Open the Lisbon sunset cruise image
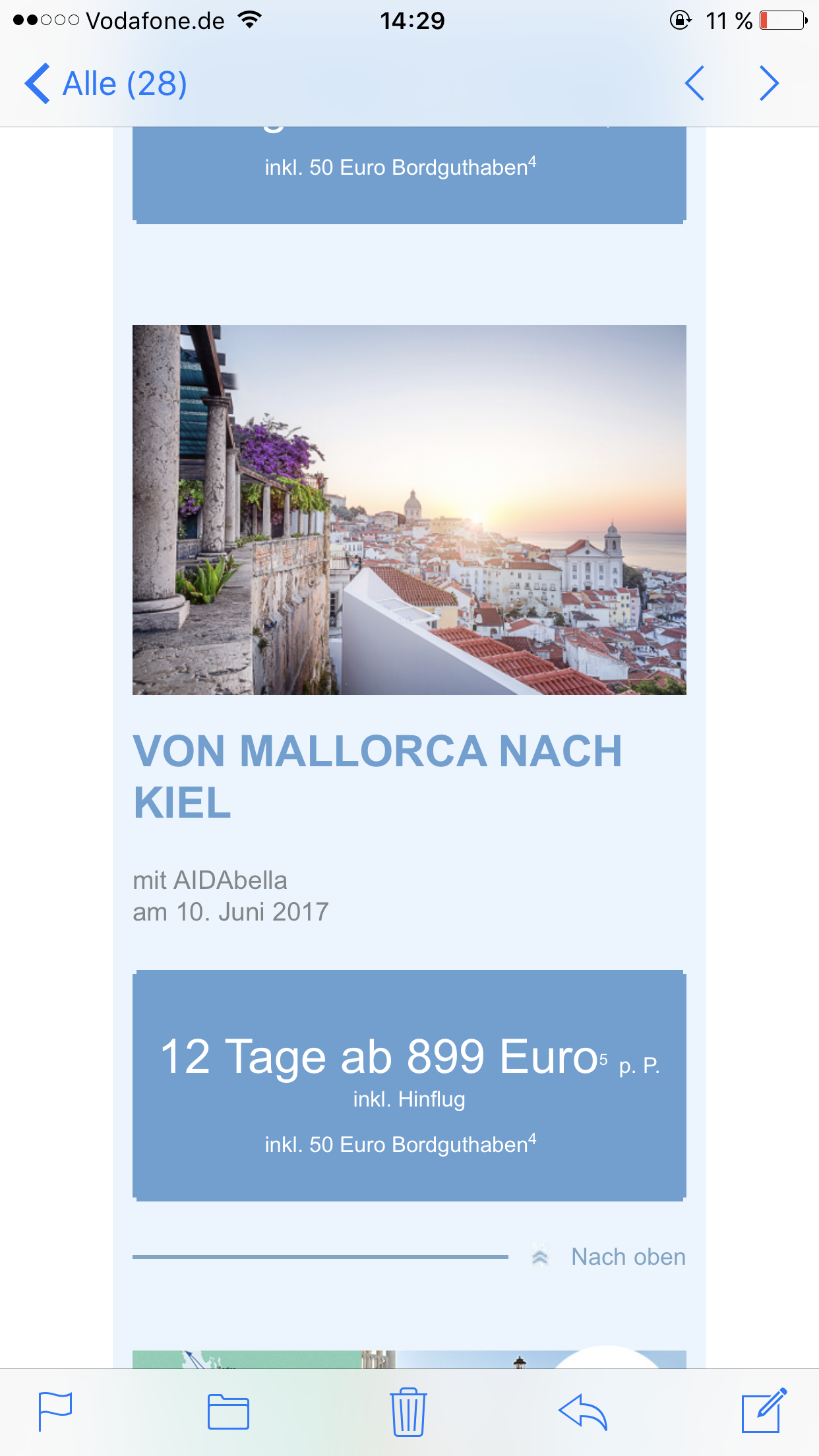 click(x=409, y=510)
